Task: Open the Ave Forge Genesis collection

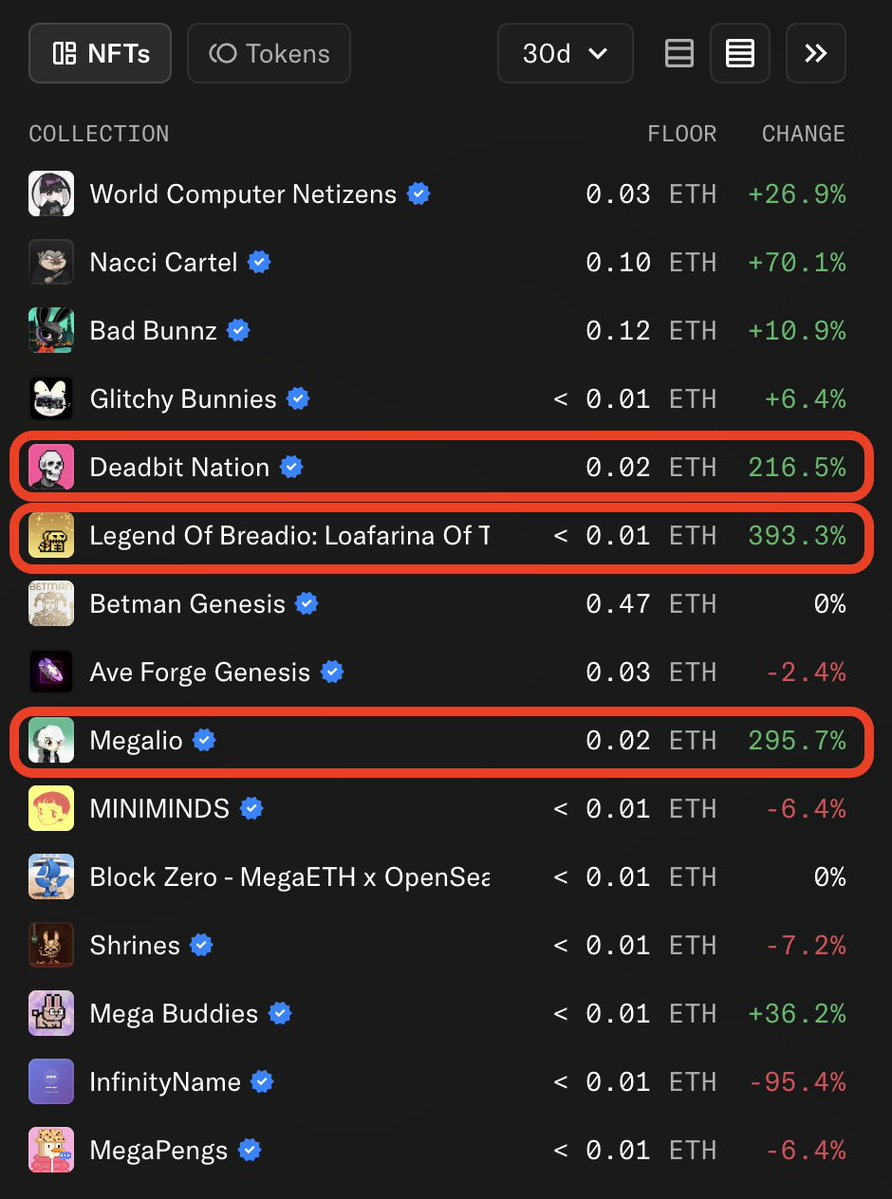Action: coord(200,672)
